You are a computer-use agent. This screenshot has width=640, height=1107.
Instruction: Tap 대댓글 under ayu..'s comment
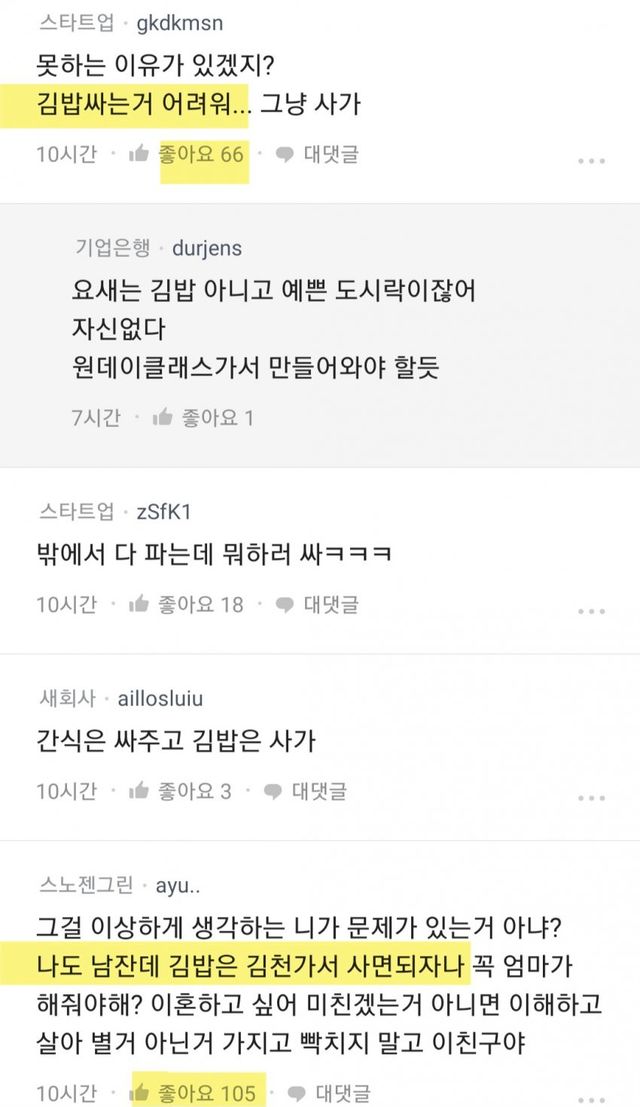click(329, 1092)
